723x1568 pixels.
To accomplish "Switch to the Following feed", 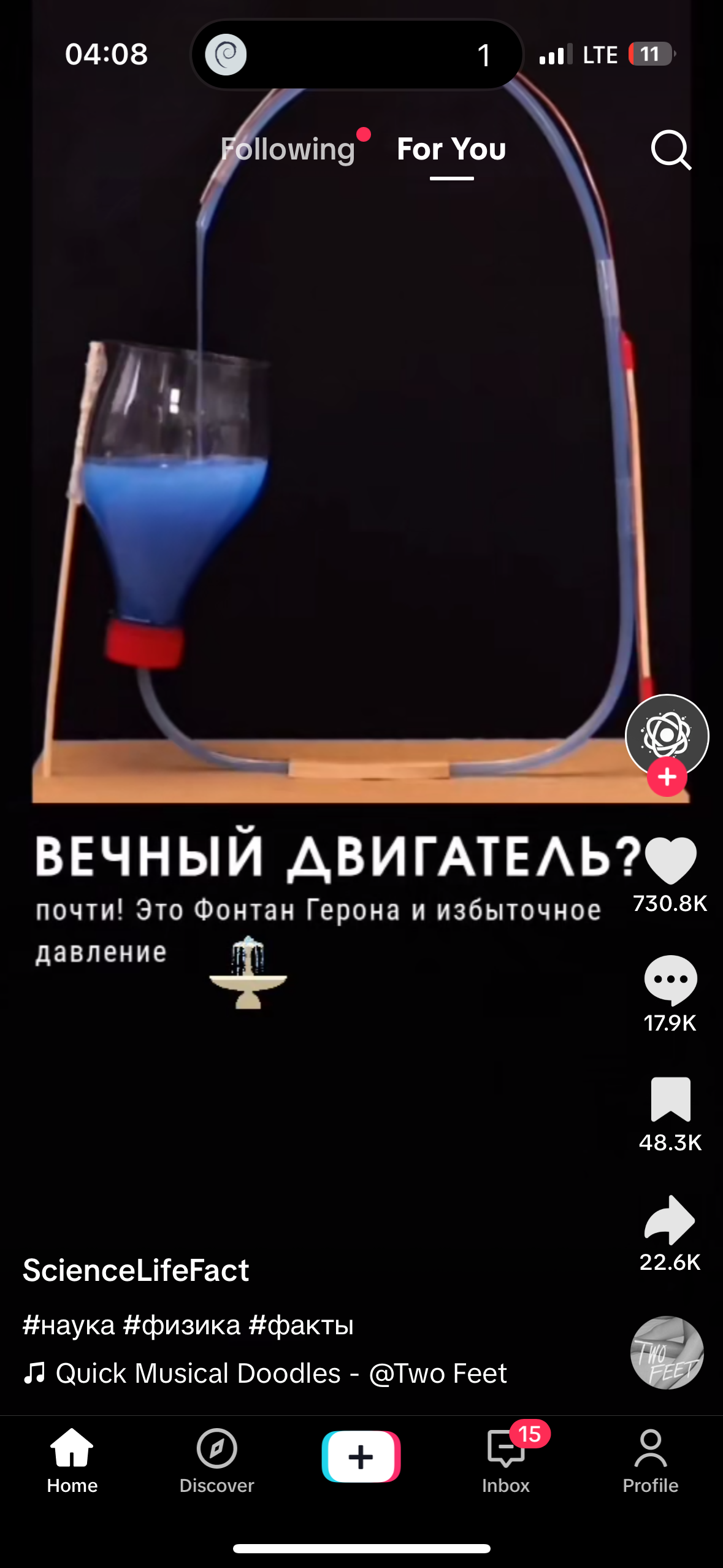I will pos(288,149).
